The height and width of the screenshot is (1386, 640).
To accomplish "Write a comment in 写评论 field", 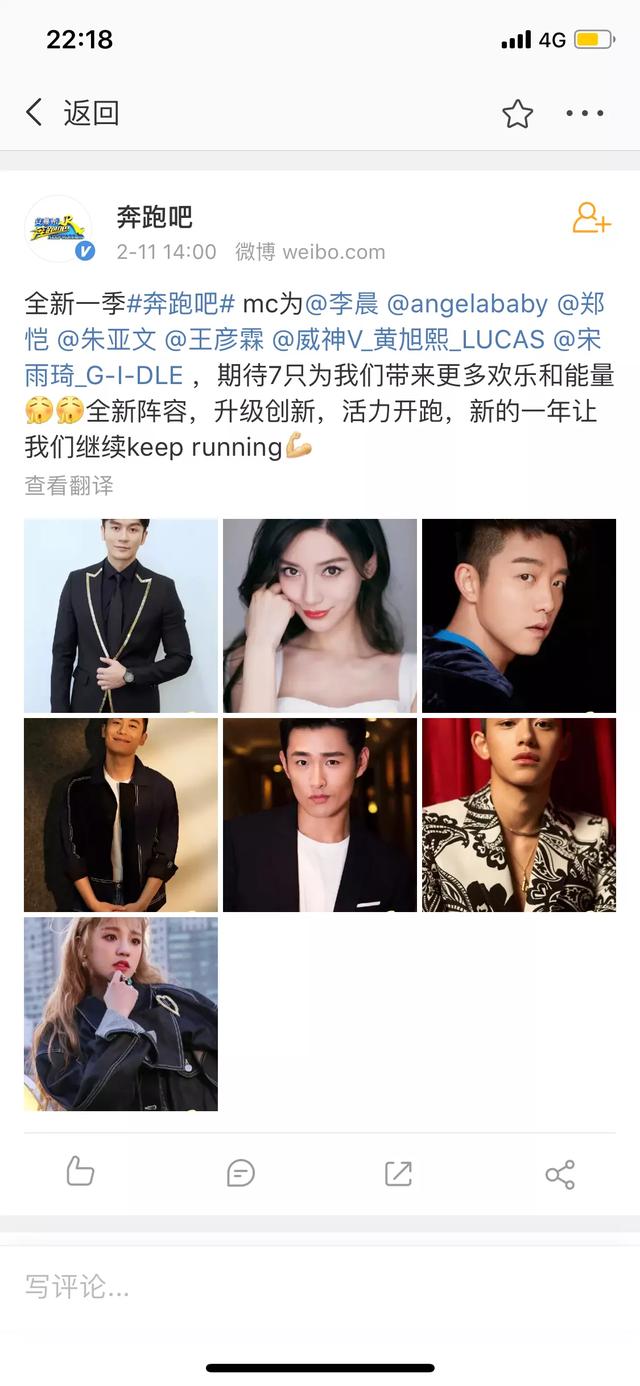I will coord(300,1287).
